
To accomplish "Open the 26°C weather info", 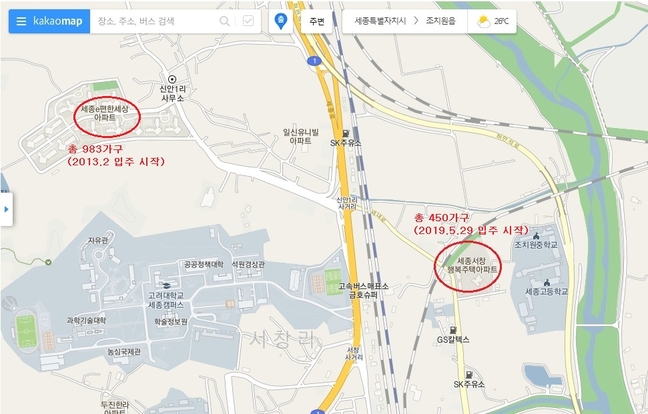I will (496, 20).
